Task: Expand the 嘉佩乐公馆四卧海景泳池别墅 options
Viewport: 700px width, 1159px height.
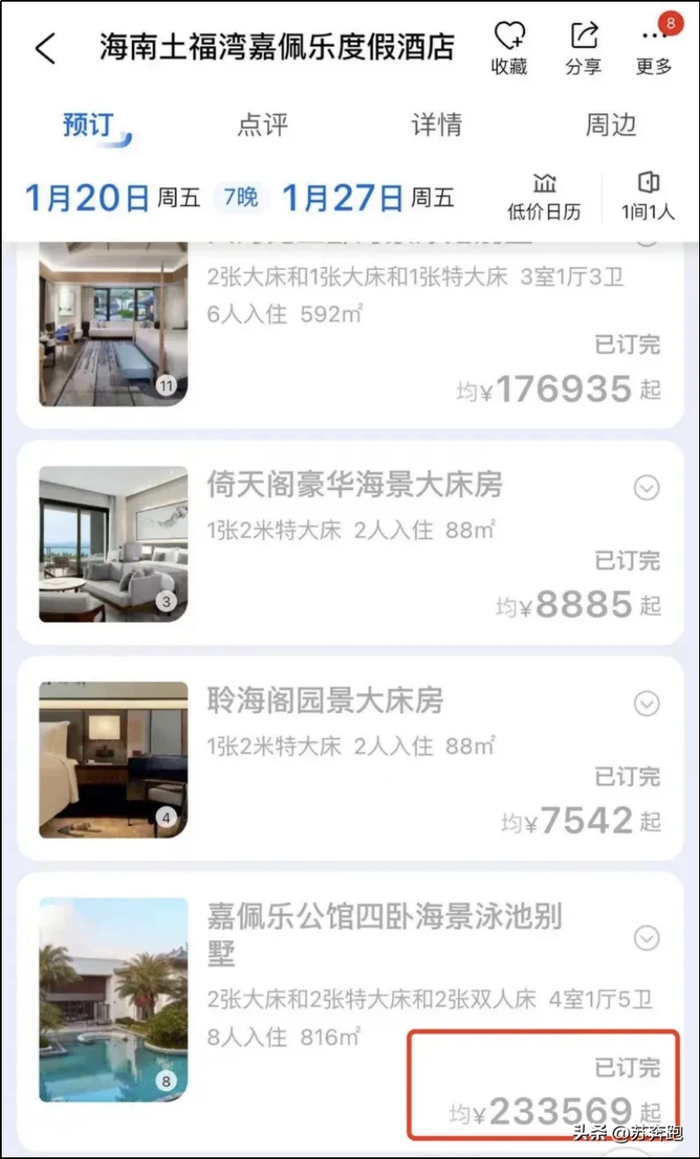Action: coord(647,938)
